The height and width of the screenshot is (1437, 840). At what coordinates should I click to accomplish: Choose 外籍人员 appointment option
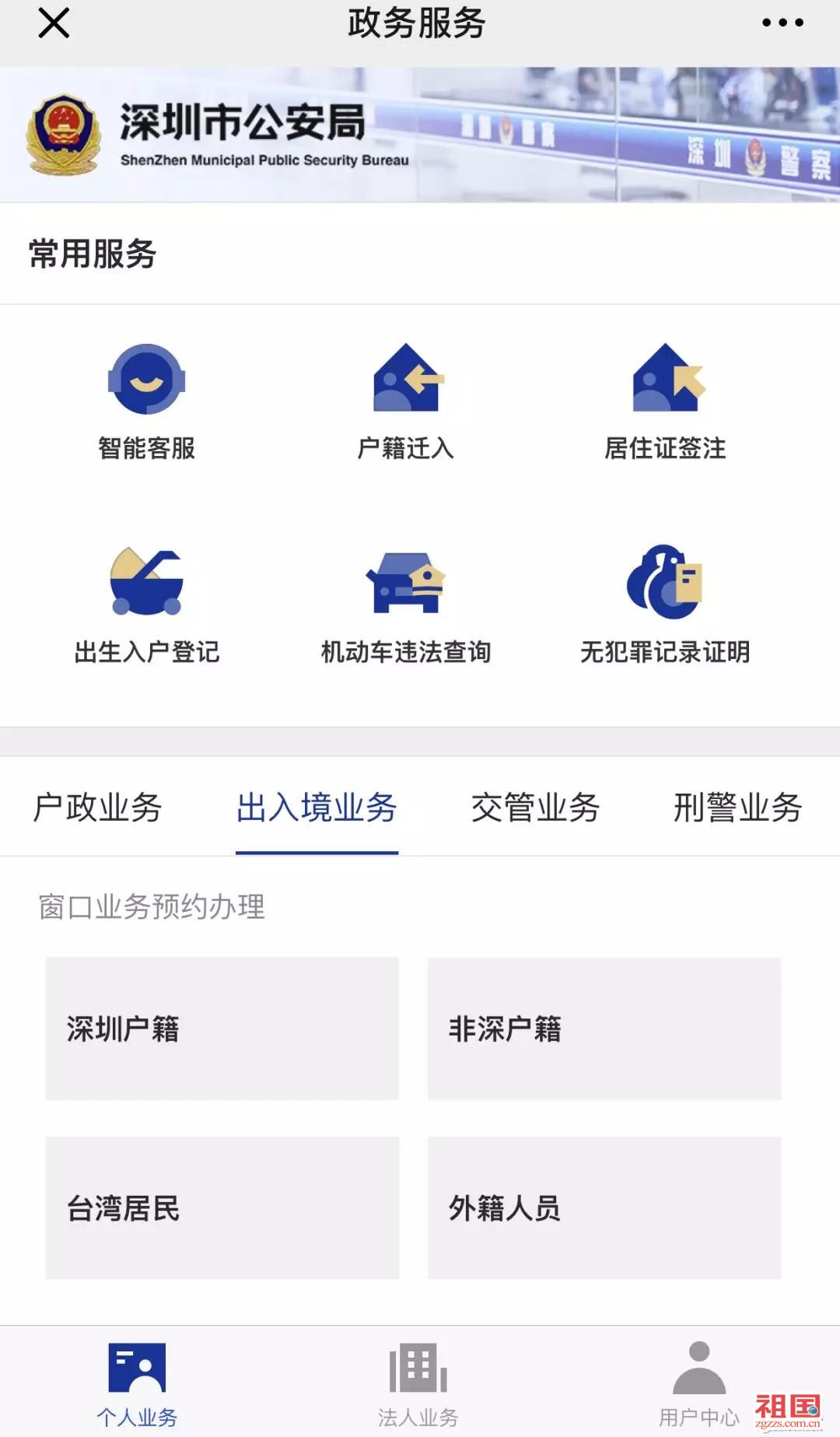tap(604, 1207)
